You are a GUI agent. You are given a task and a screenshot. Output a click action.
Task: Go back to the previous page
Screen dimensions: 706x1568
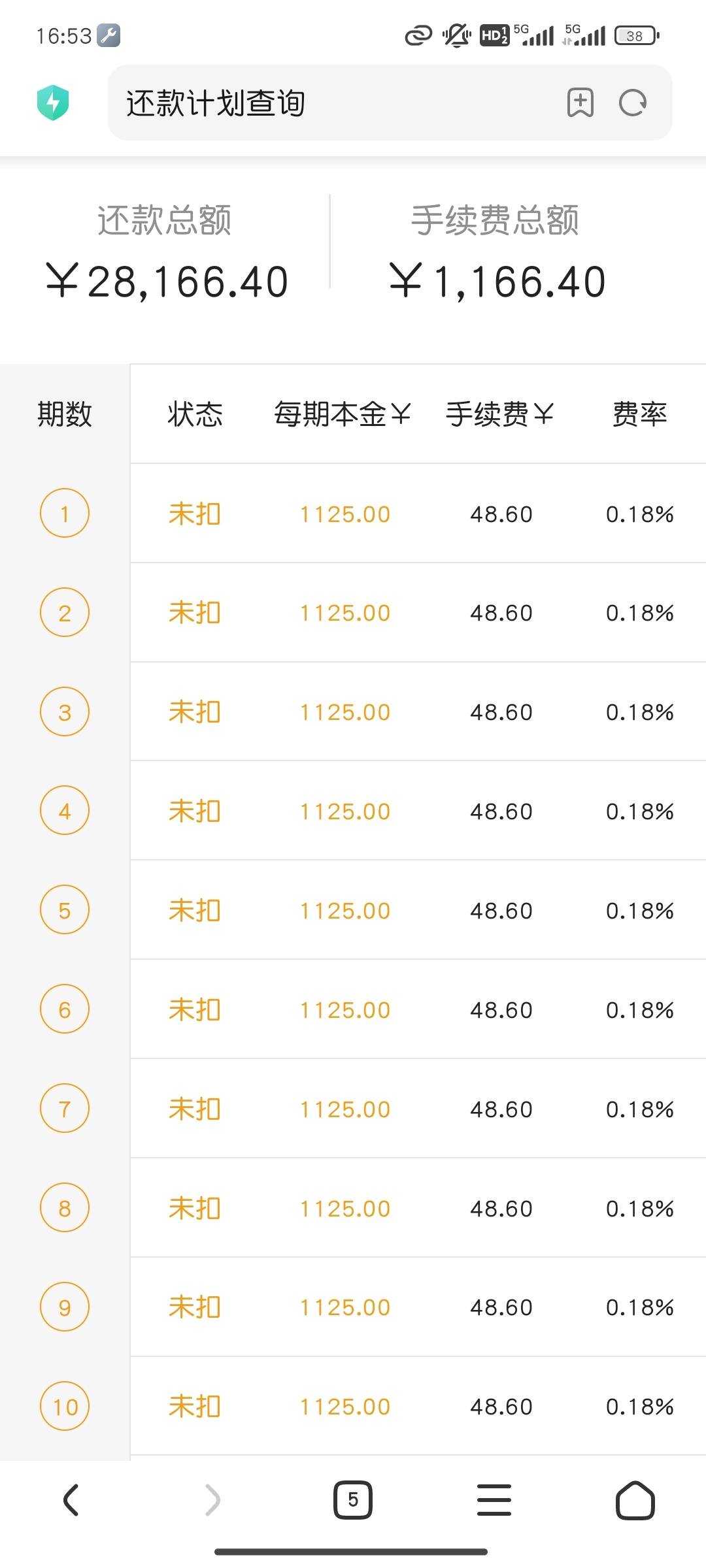coord(71,1499)
